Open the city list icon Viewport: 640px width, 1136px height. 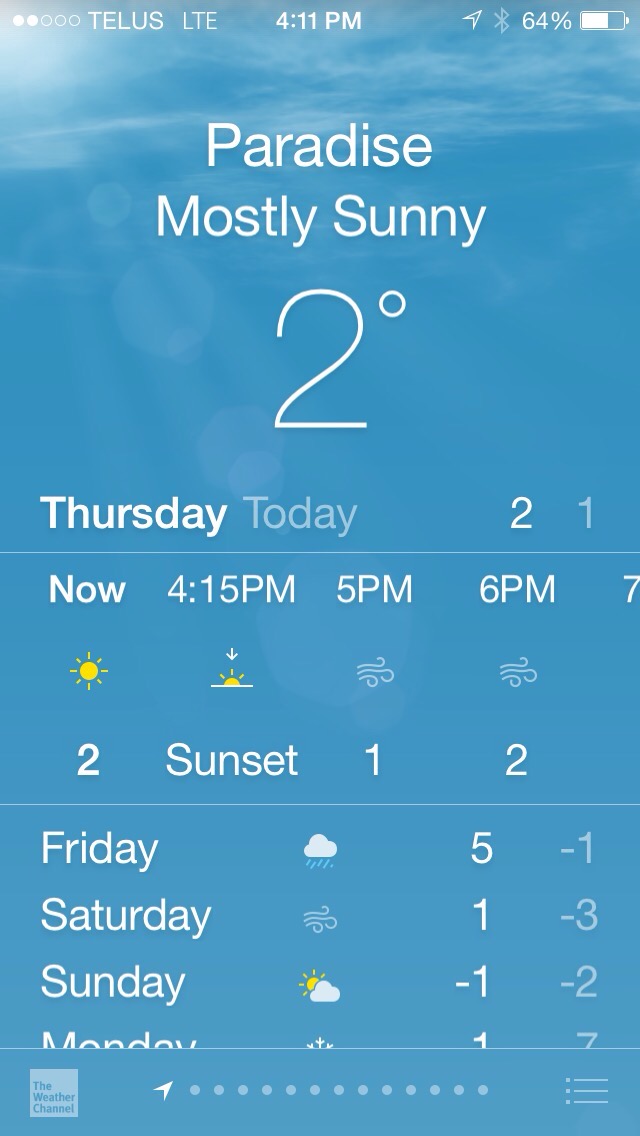pyautogui.click(x=586, y=1090)
